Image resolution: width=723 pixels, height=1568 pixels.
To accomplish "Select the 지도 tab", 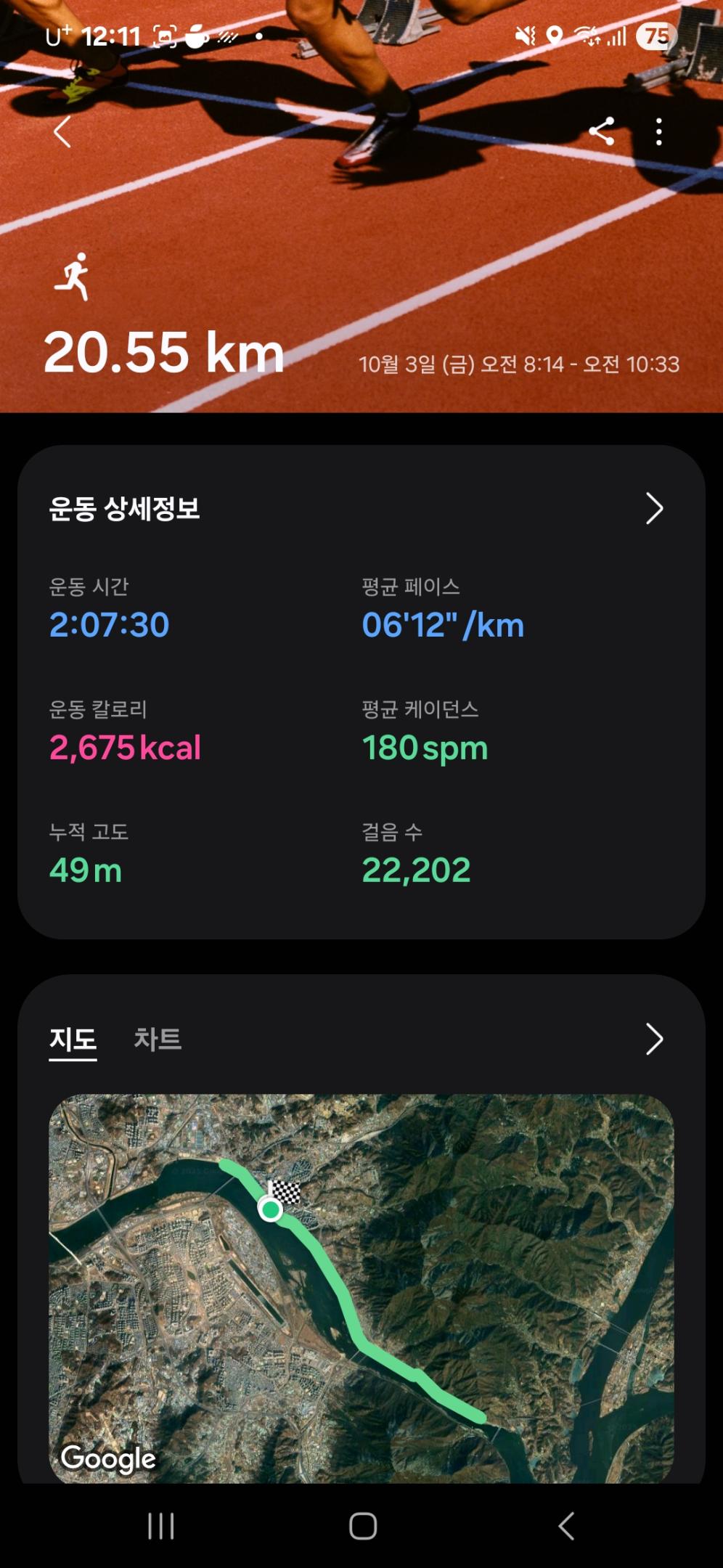I will coord(73,1039).
